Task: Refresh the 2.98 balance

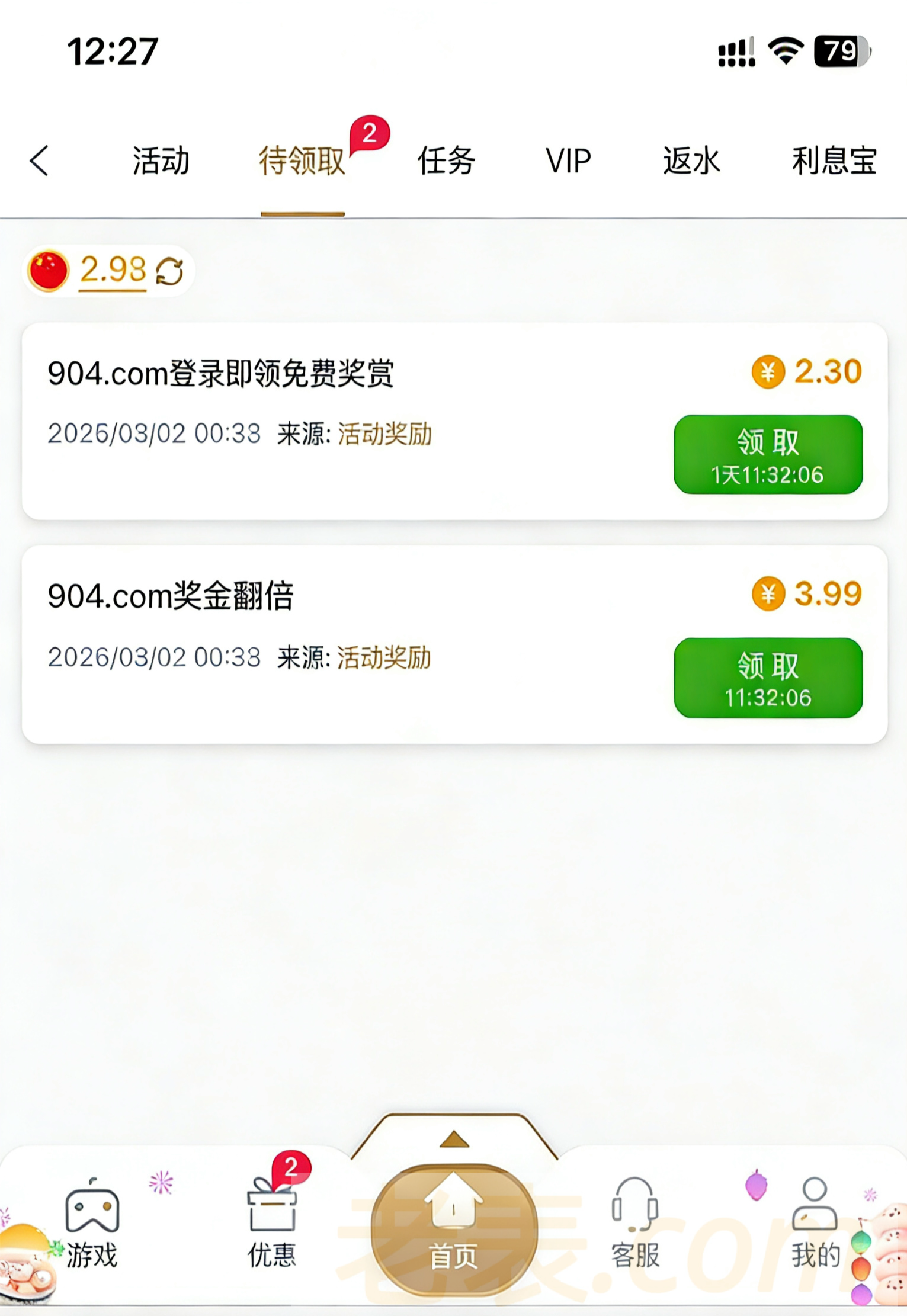Action: click(169, 272)
